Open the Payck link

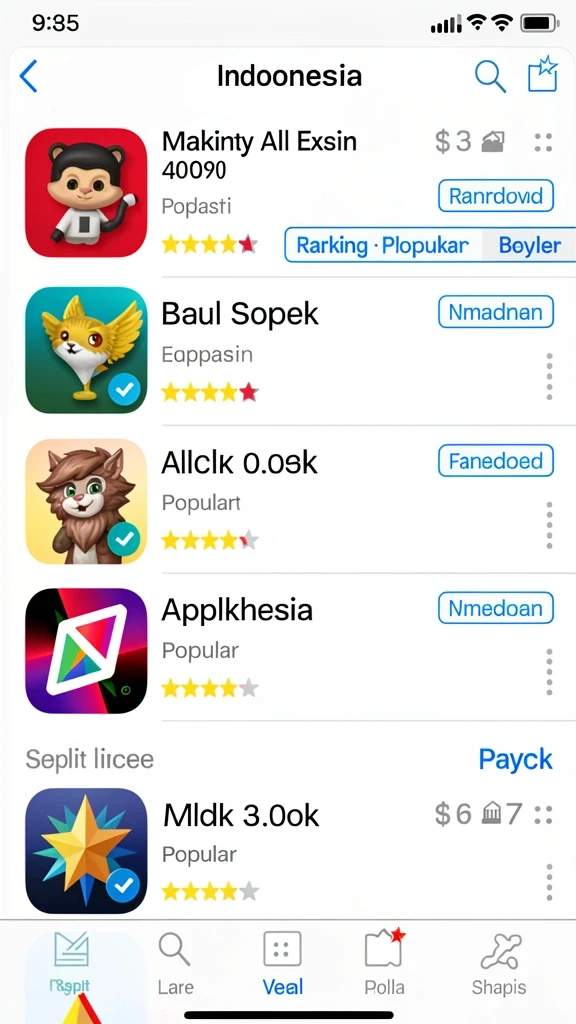coord(515,760)
